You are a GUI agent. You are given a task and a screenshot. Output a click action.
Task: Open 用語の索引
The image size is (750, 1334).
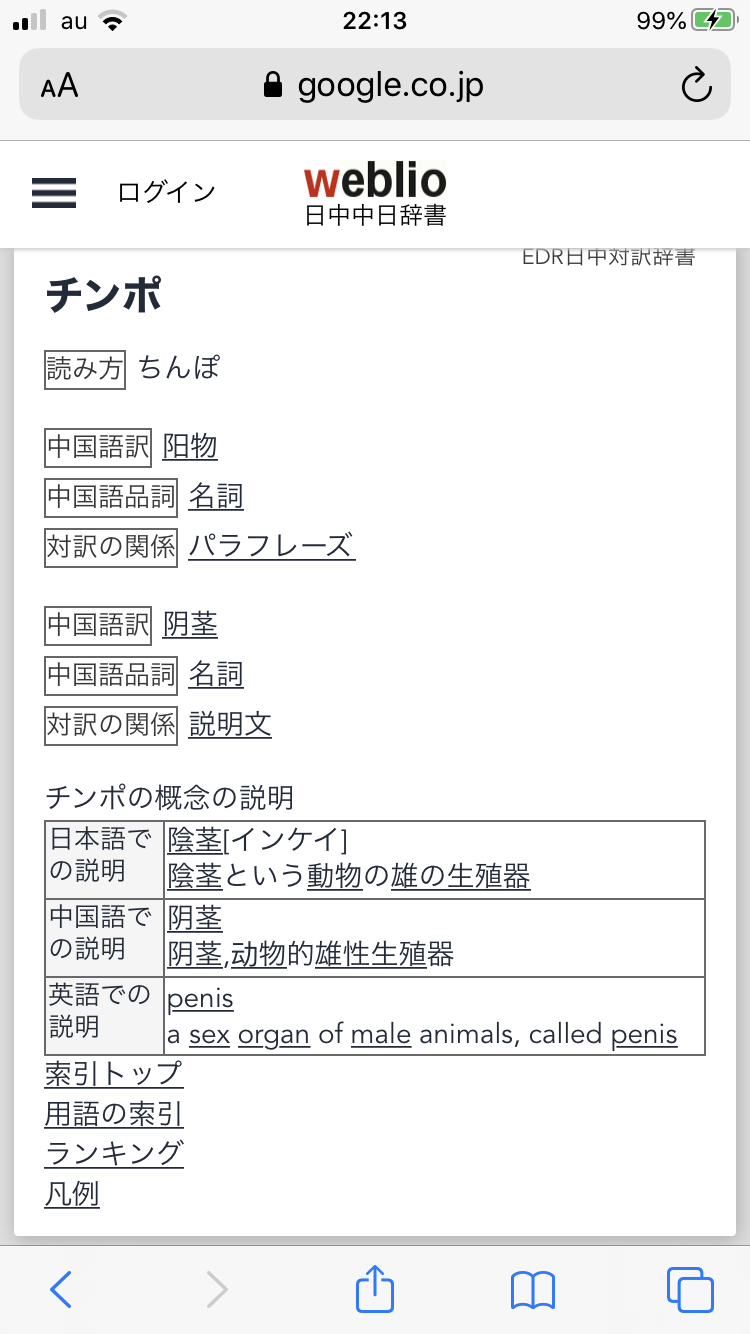click(114, 1114)
